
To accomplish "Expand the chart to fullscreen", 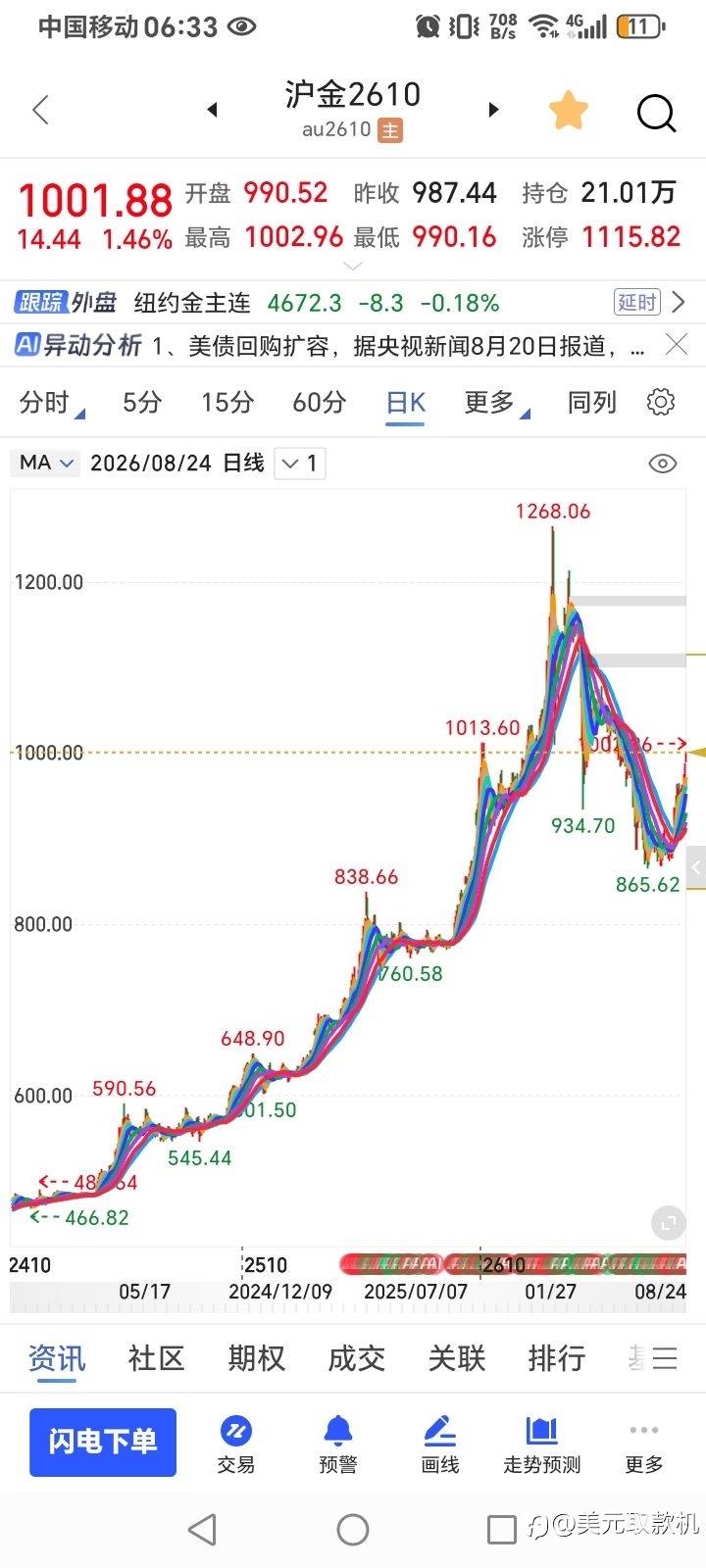I will 668,1222.
